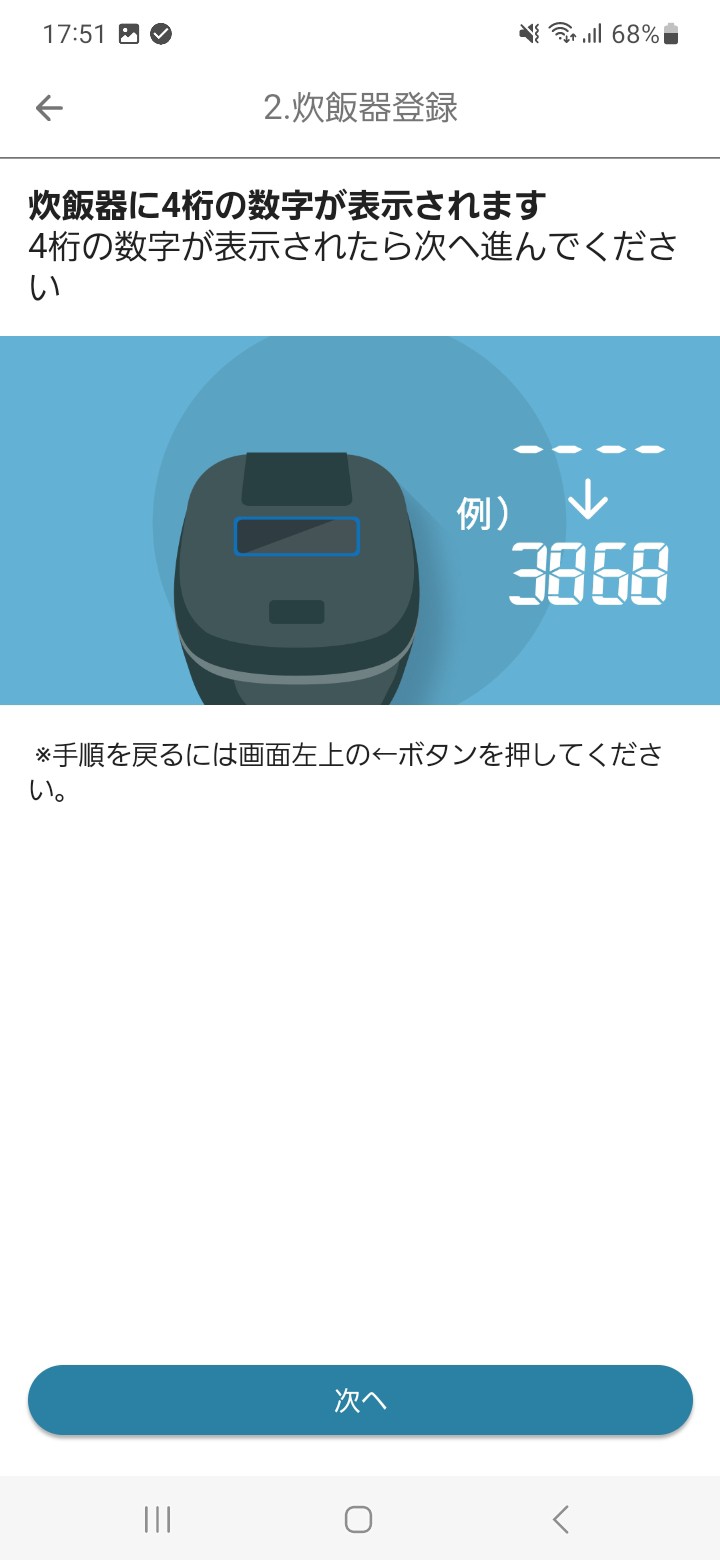Viewport: 720px width, 1560px height.
Task: Go to the home screen
Action: coord(358,1519)
